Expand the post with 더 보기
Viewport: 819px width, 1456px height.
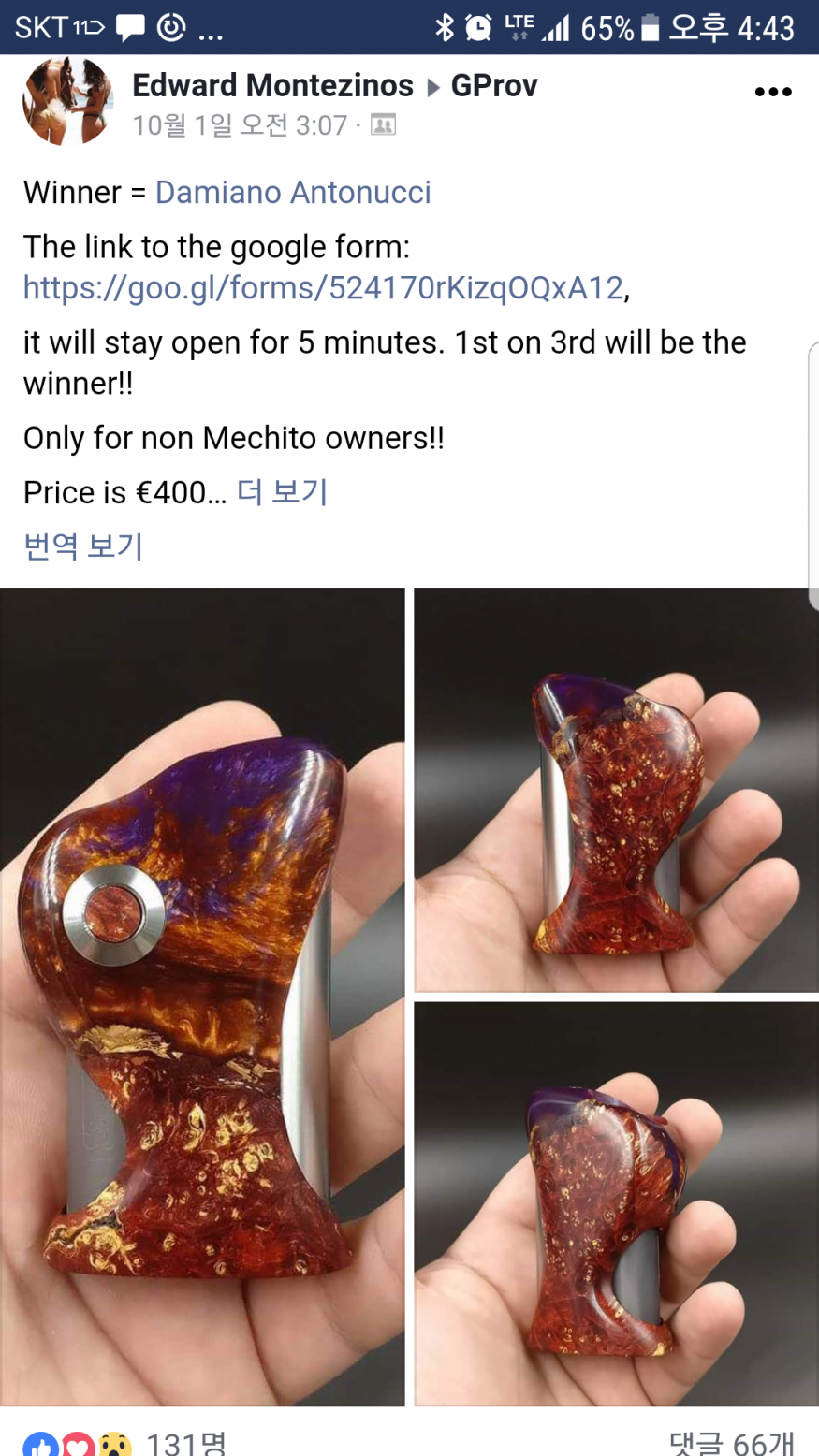click(282, 491)
